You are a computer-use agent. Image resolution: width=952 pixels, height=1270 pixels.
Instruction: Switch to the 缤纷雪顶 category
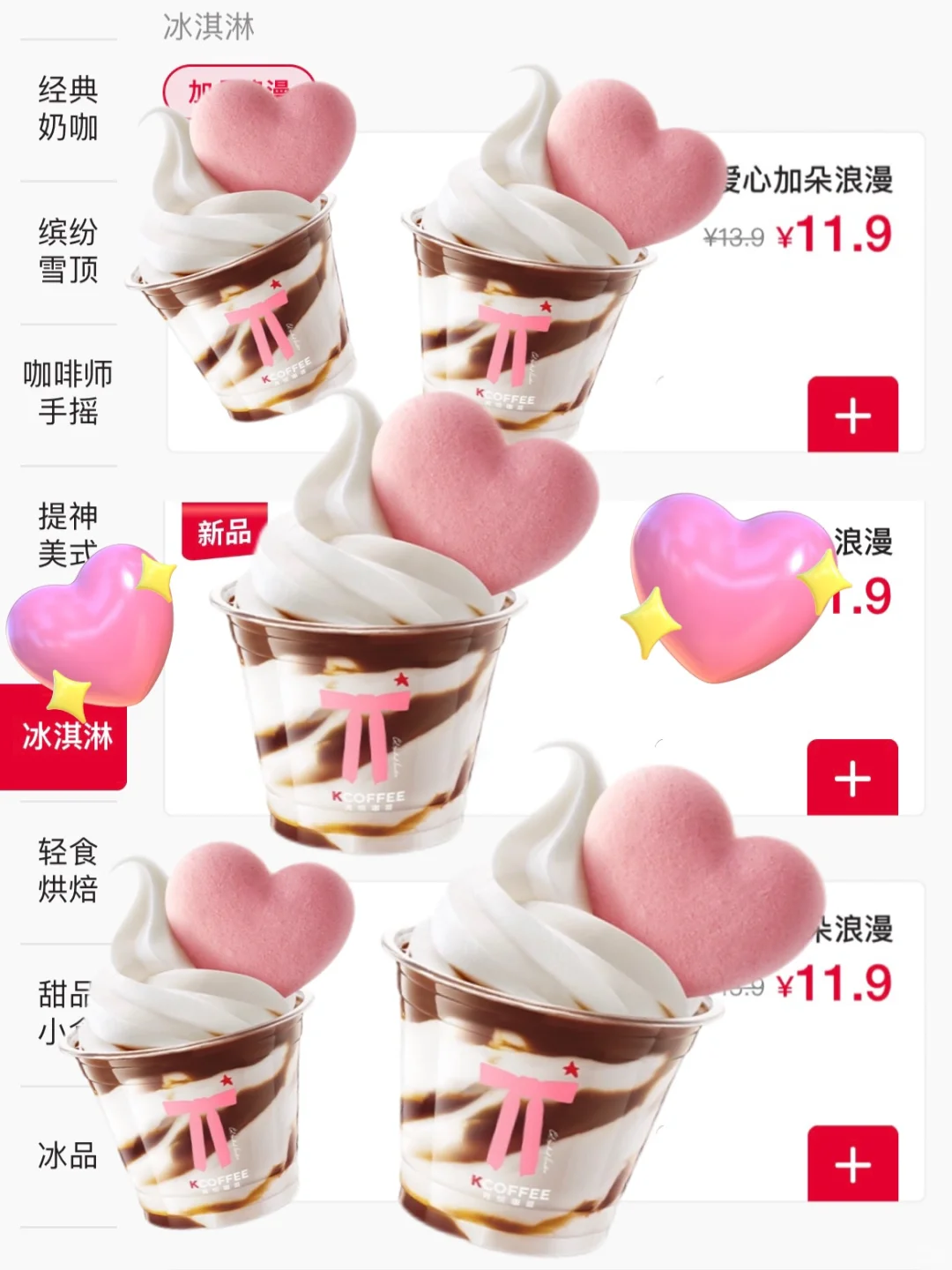click(68, 248)
